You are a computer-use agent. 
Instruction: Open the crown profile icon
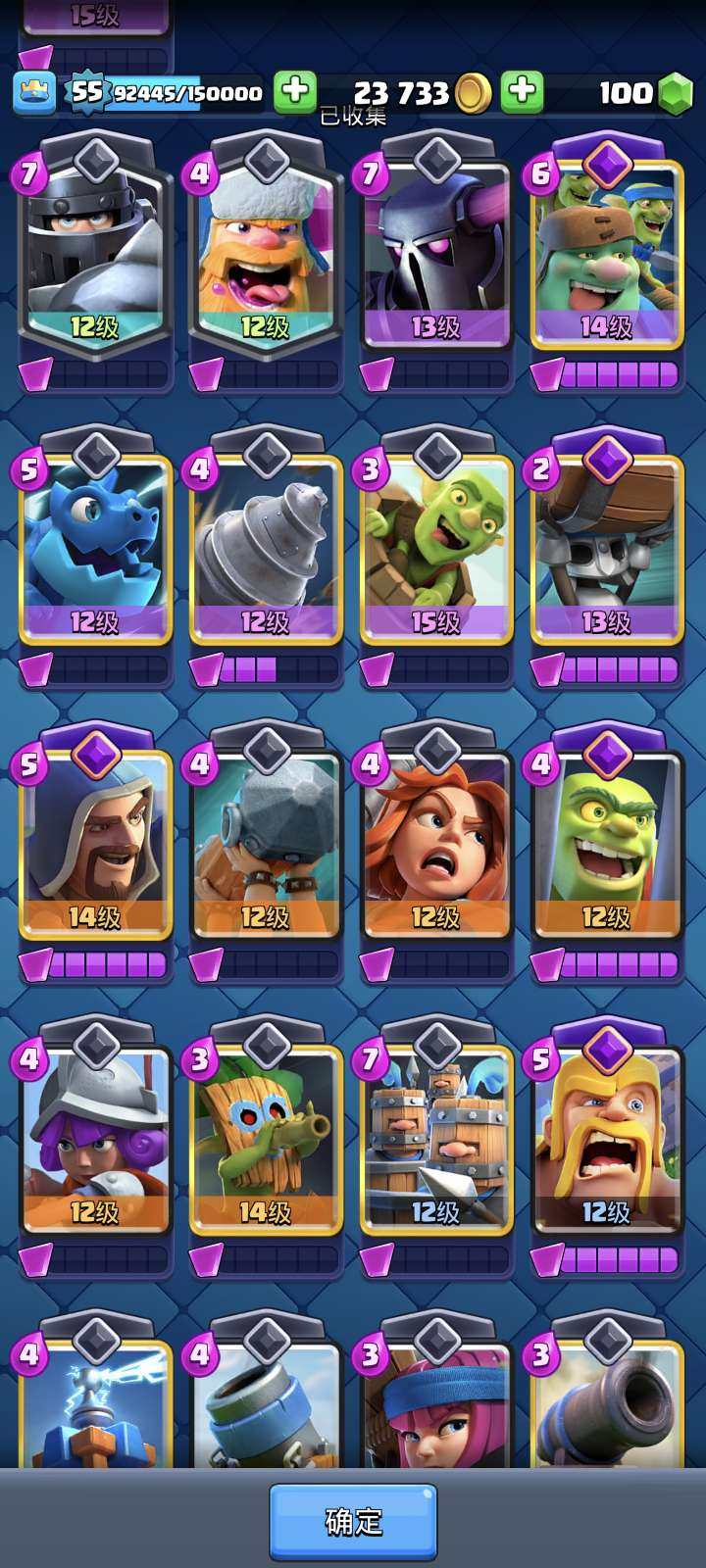point(33,92)
